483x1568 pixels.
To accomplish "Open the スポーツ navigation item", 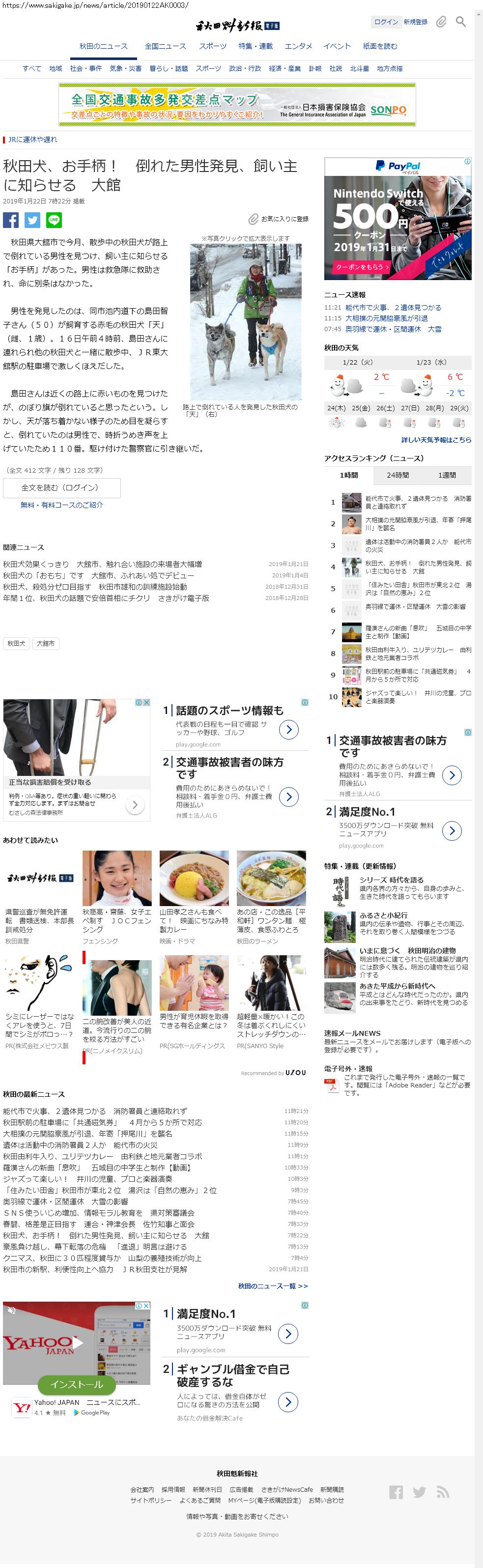I will click(x=212, y=46).
